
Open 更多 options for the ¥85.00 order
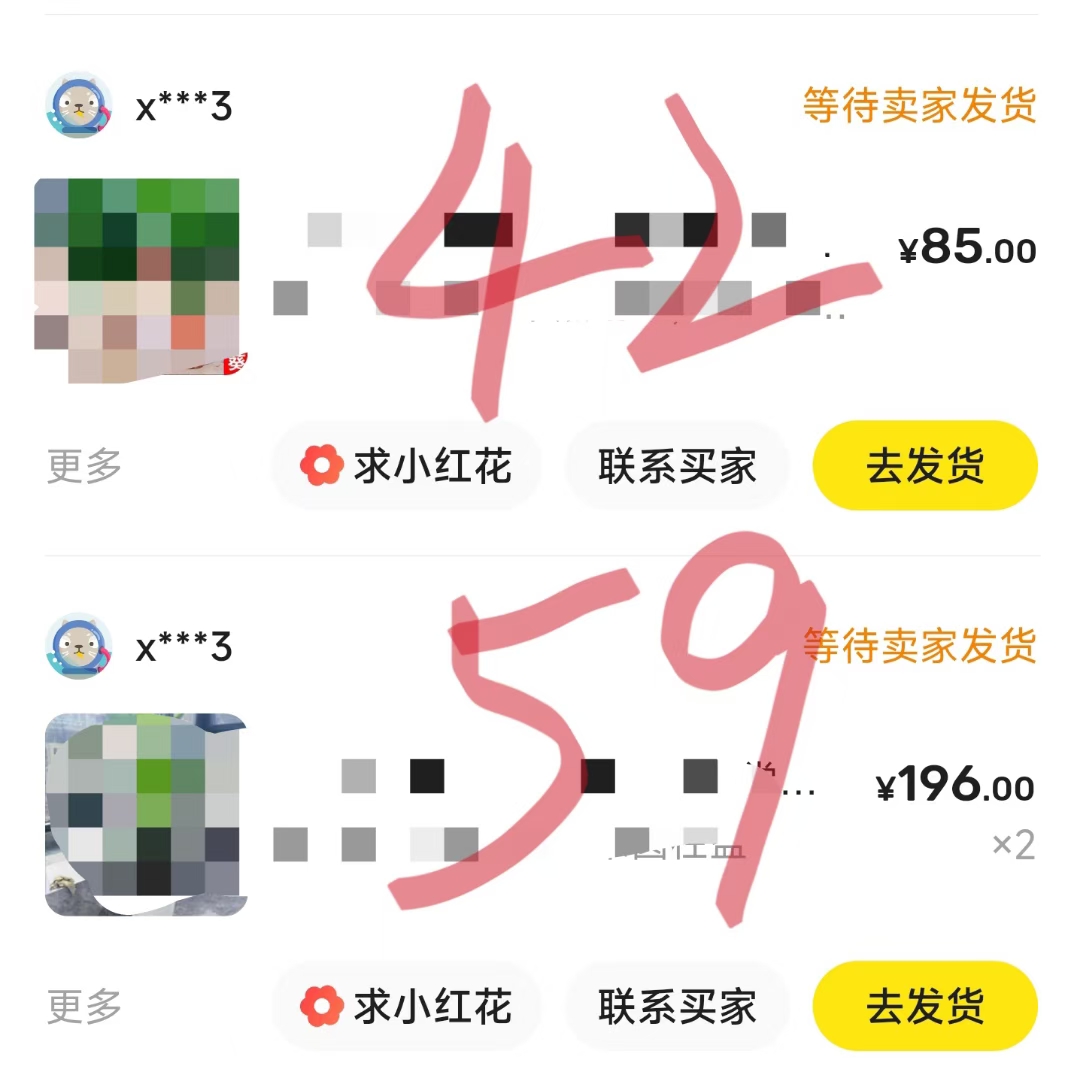84,466
